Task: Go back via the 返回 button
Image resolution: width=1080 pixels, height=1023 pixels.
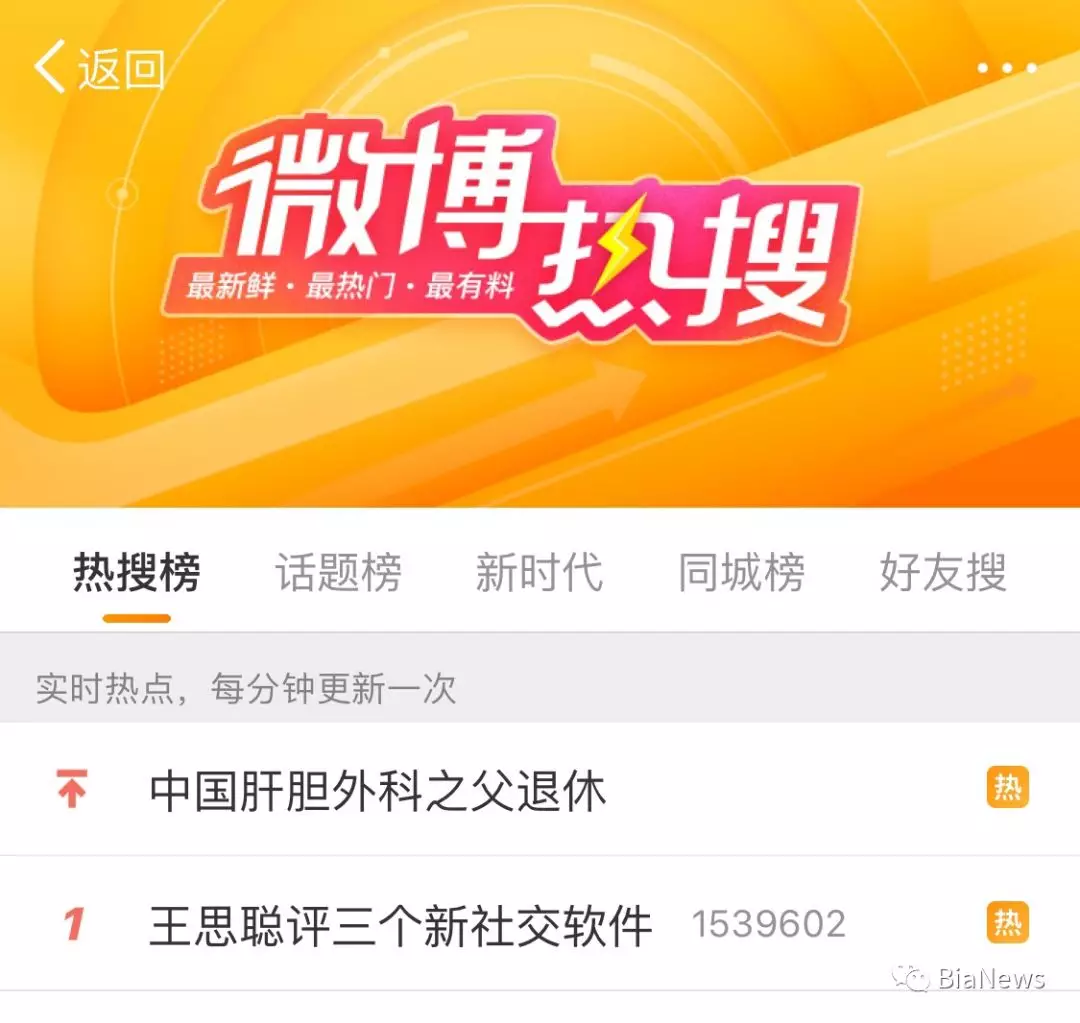Action: pyautogui.click(x=98, y=69)
